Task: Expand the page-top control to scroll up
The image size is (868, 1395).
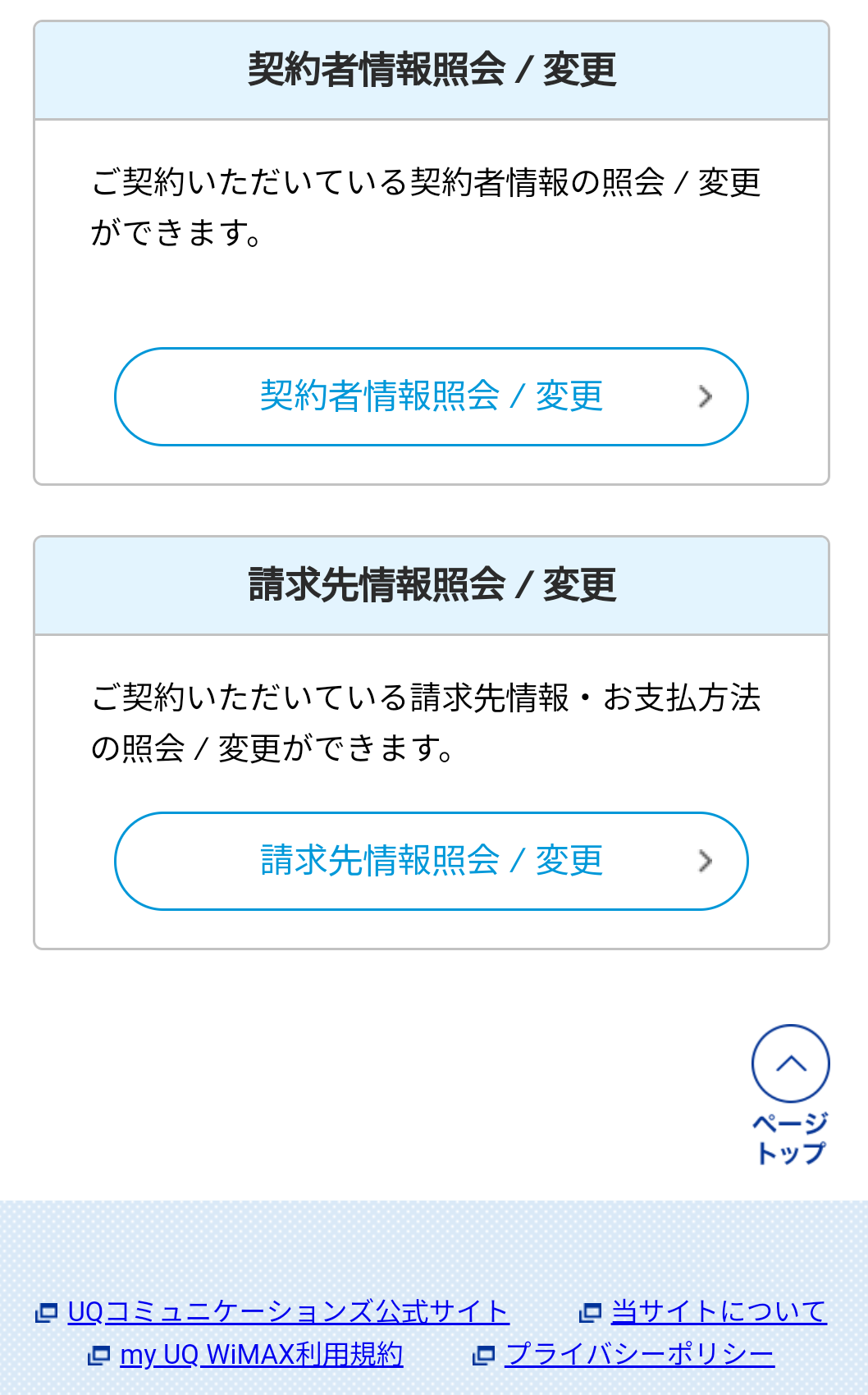Action: click(x=790, y=1062)
